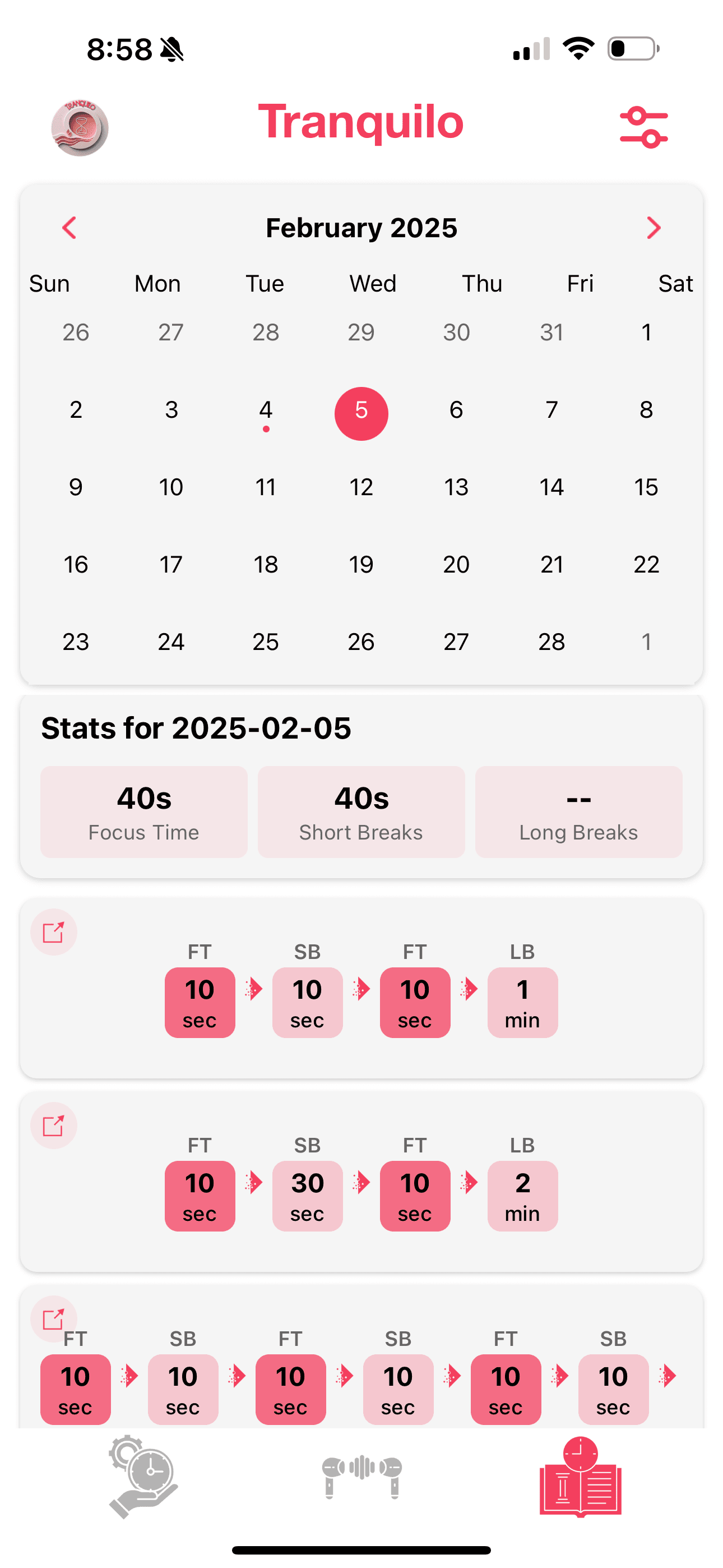Image resolution: width=723 pixels, height=1568 pixels.
Task: Tap the 1 min long break block
Action: click(522, 1003)
